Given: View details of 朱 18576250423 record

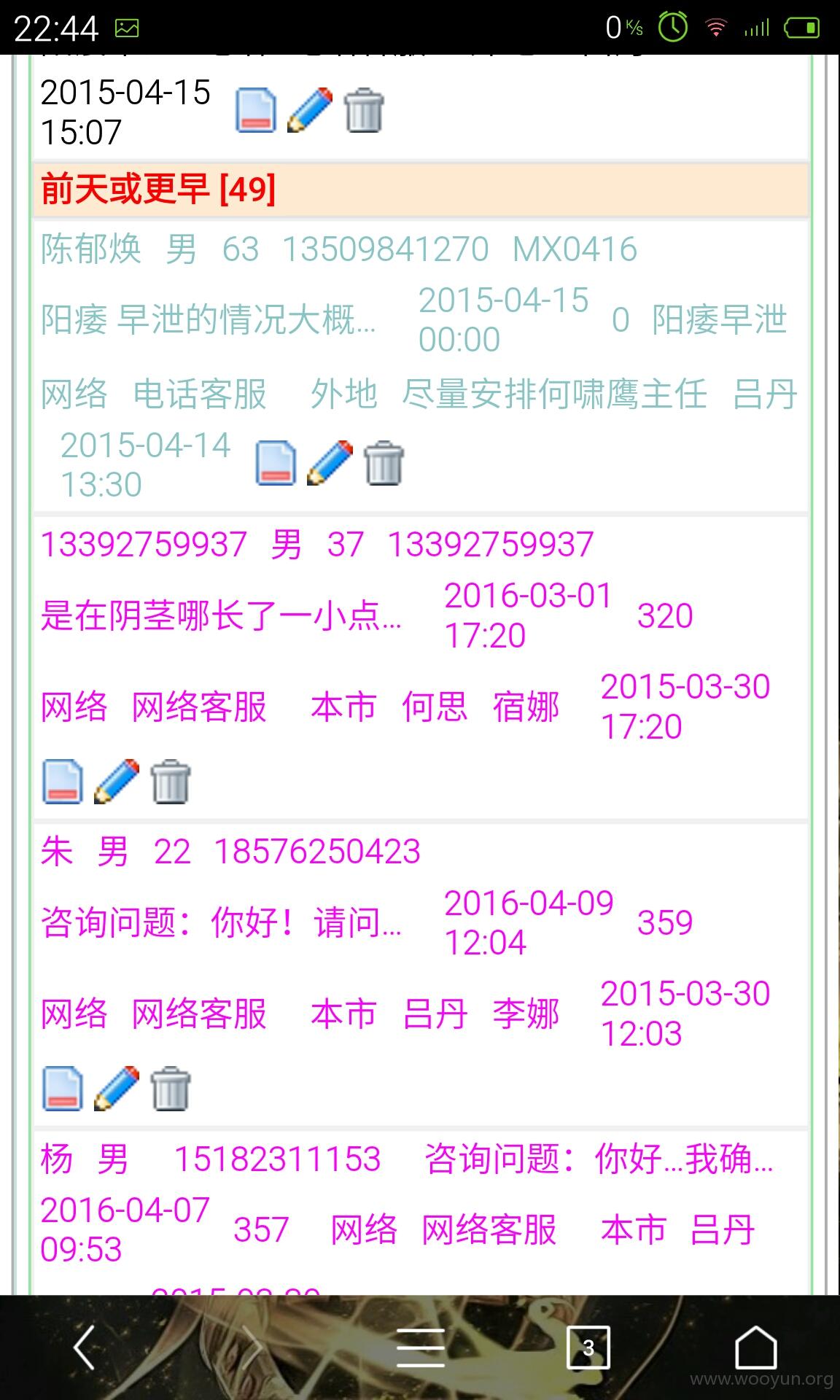Looking at the screenshot, I should (63, 1088).
